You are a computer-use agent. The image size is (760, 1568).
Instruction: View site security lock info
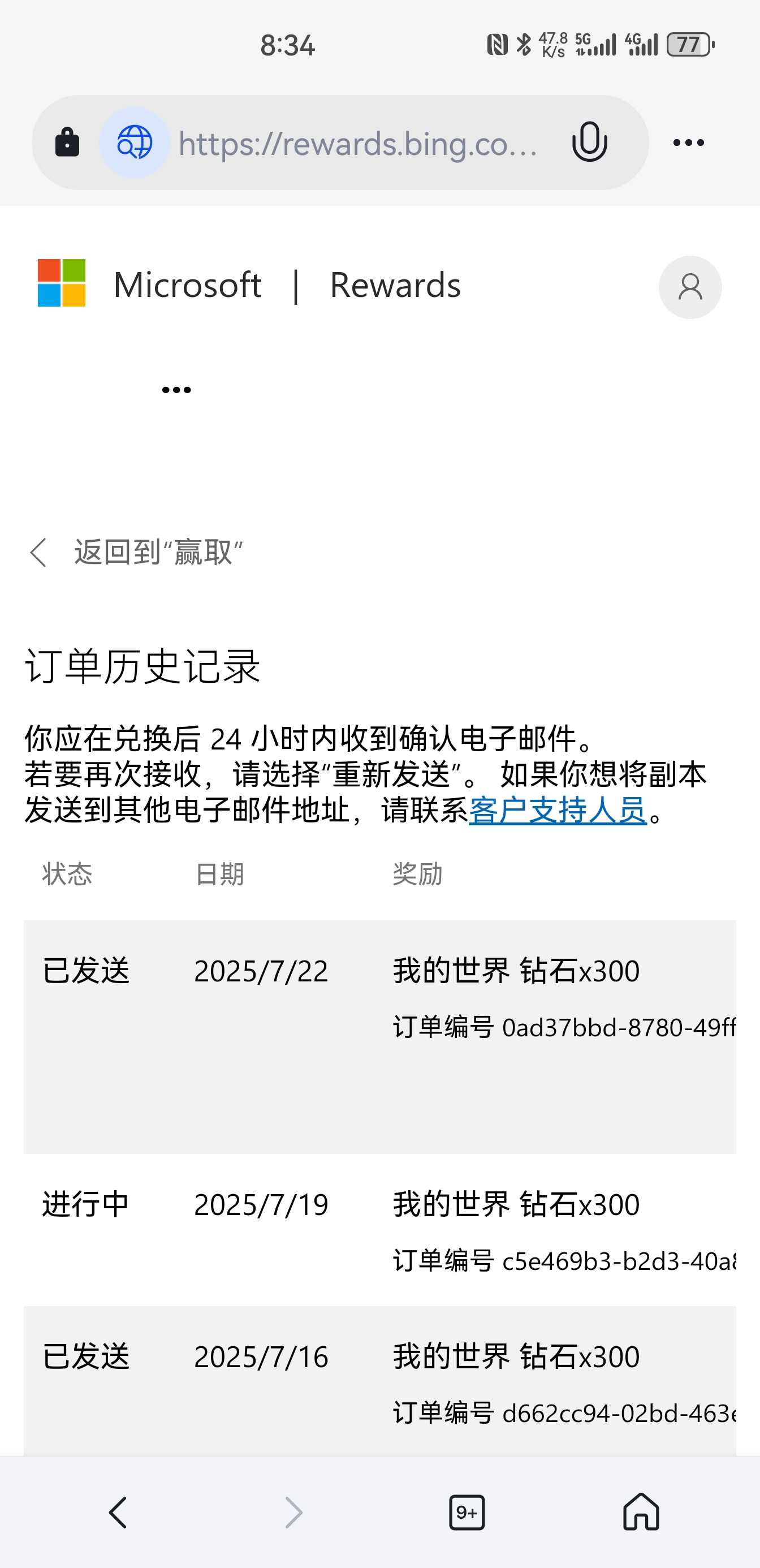[x=67, y=143]
